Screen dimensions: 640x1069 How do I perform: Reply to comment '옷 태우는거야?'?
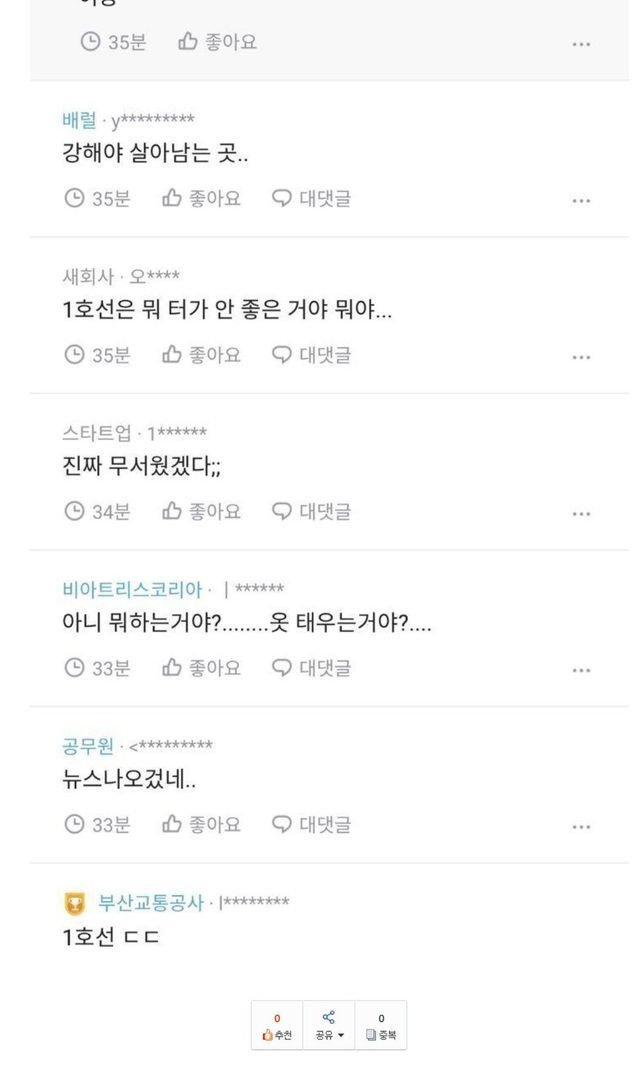311,667
